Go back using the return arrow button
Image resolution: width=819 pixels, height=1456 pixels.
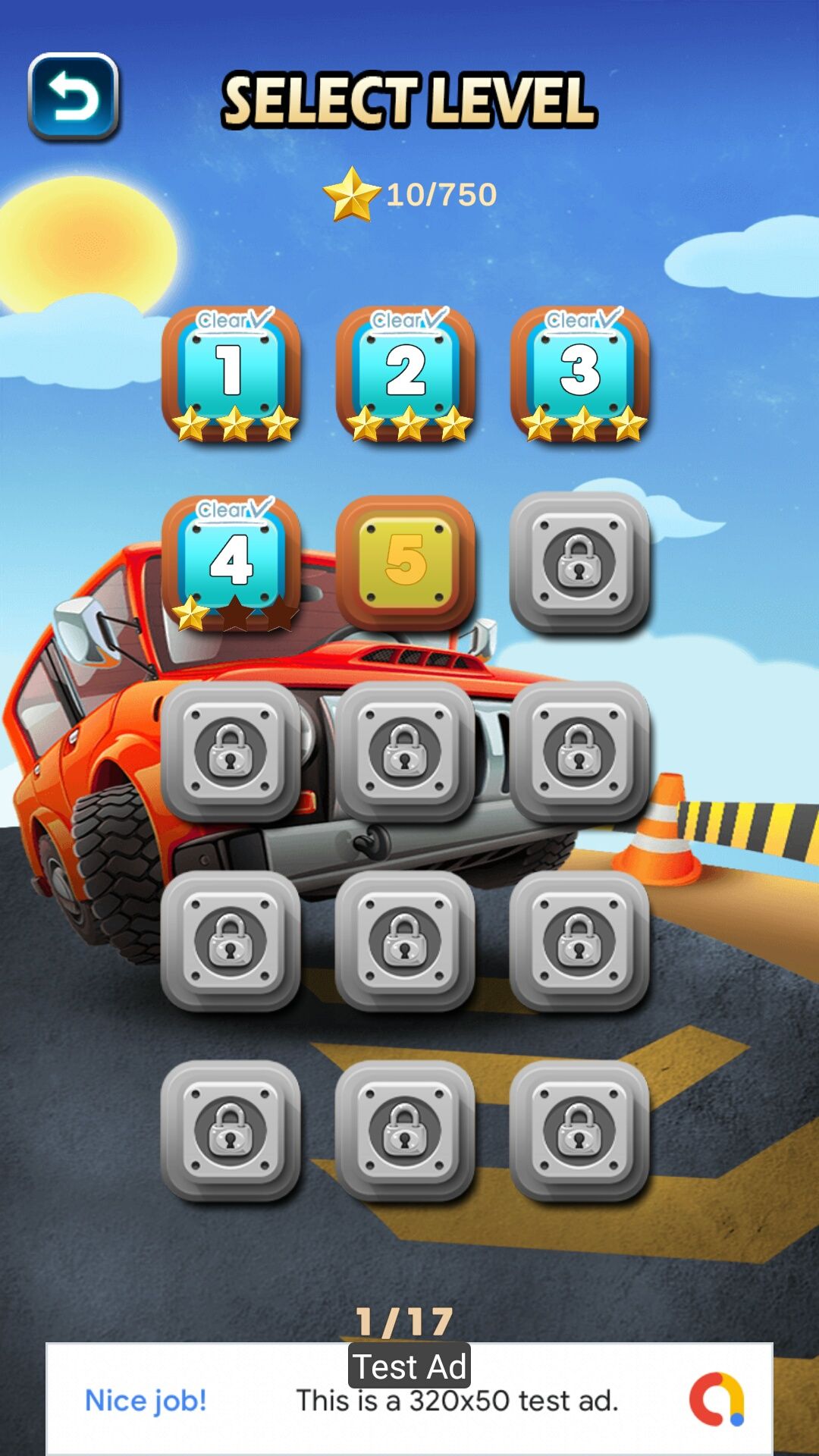click(74, 96)
